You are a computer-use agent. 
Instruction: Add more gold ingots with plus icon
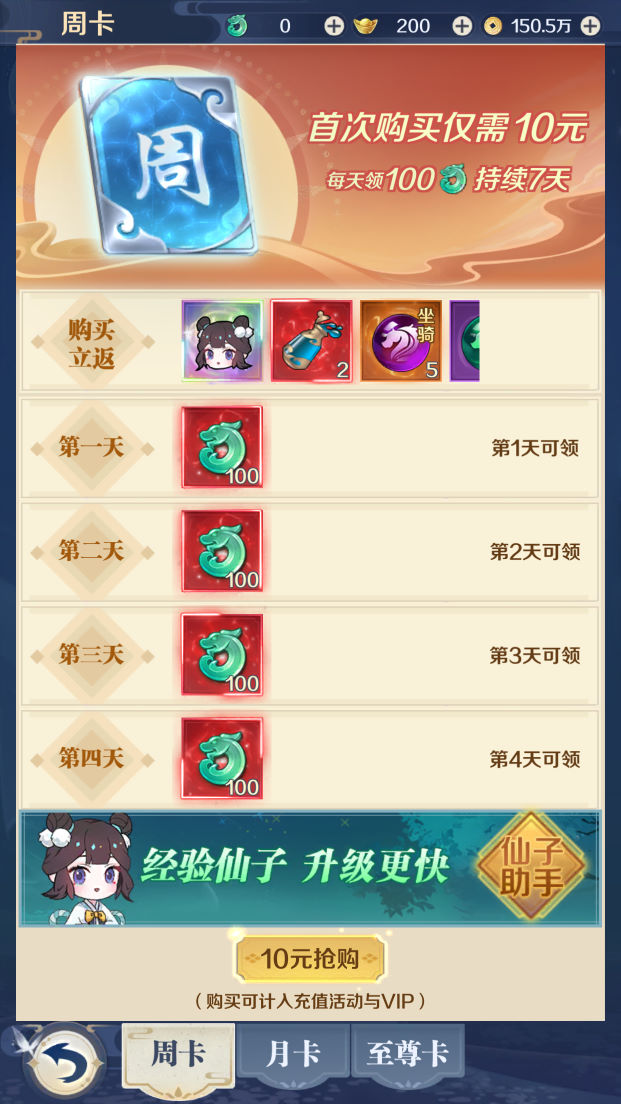tap(462, 26)
